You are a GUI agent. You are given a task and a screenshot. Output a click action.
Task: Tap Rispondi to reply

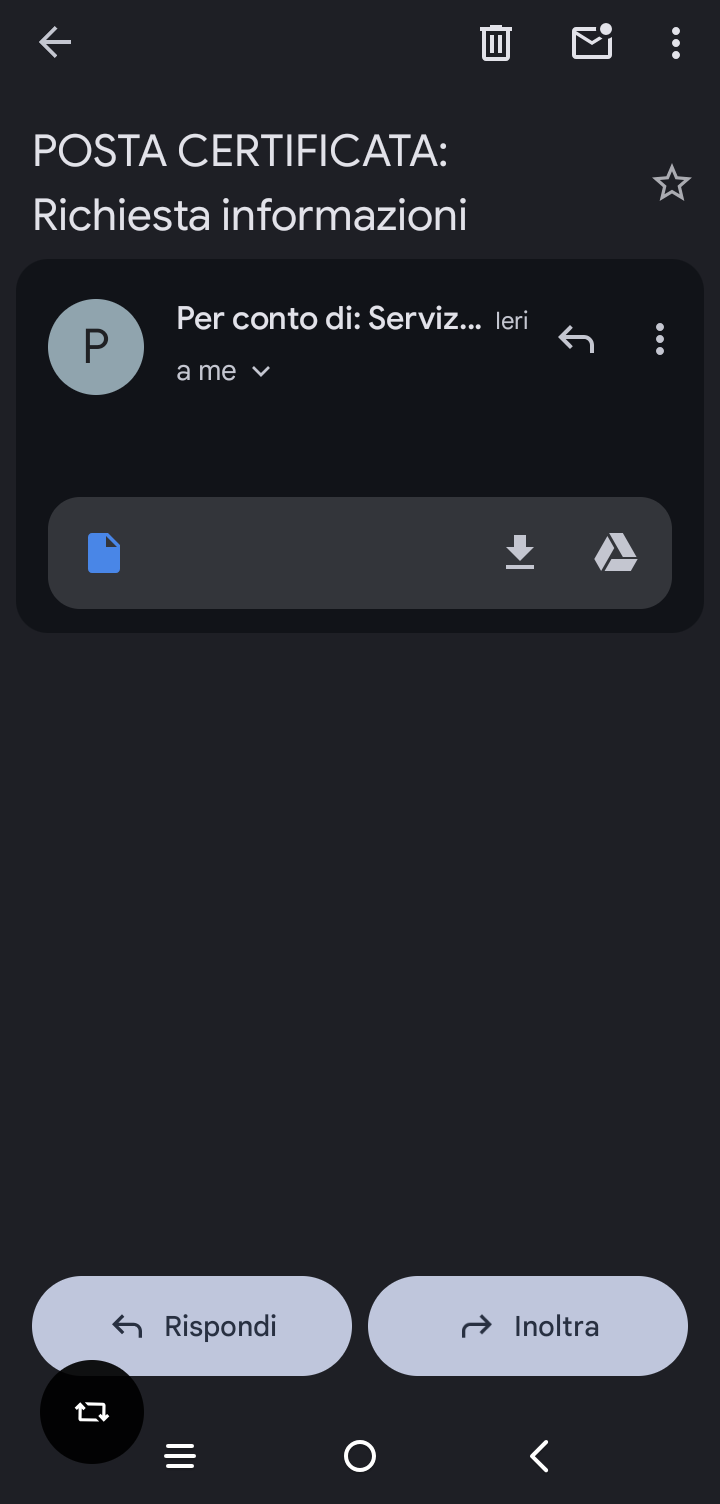pos(191,1325)
